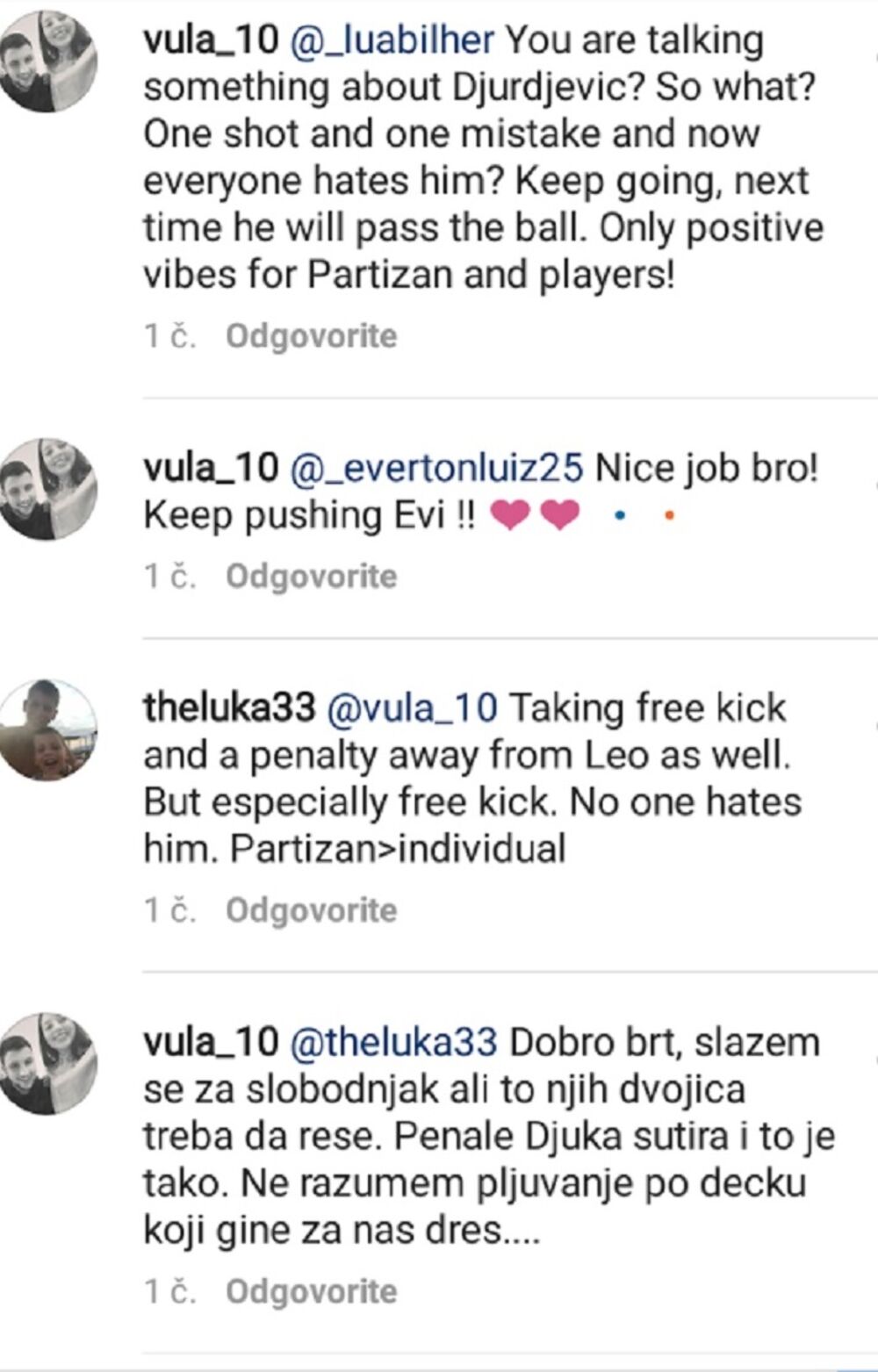Open the @_luabilher mention link
This screenshot has width=878, height=1372.
pos(393,40)
